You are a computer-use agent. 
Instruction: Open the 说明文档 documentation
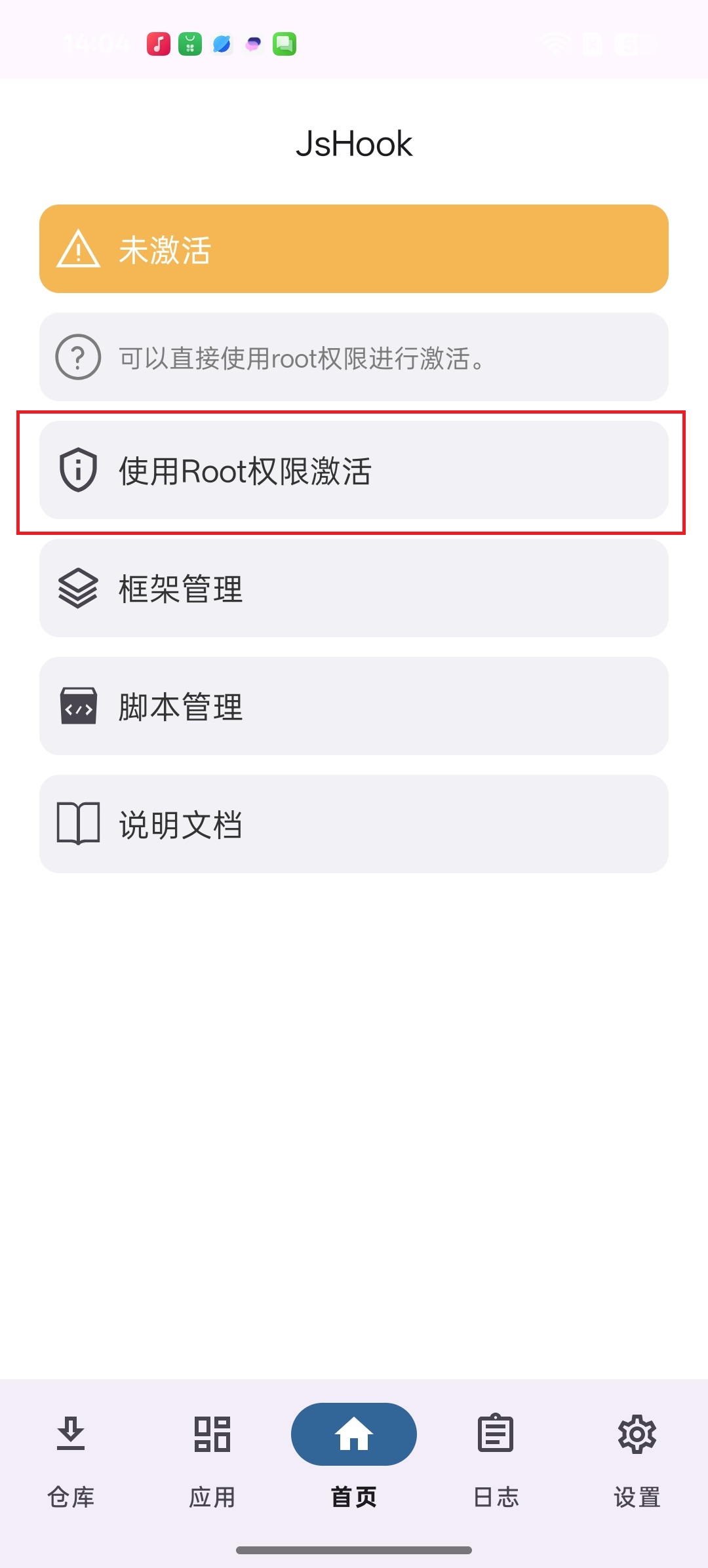click(x=354, y=825)
